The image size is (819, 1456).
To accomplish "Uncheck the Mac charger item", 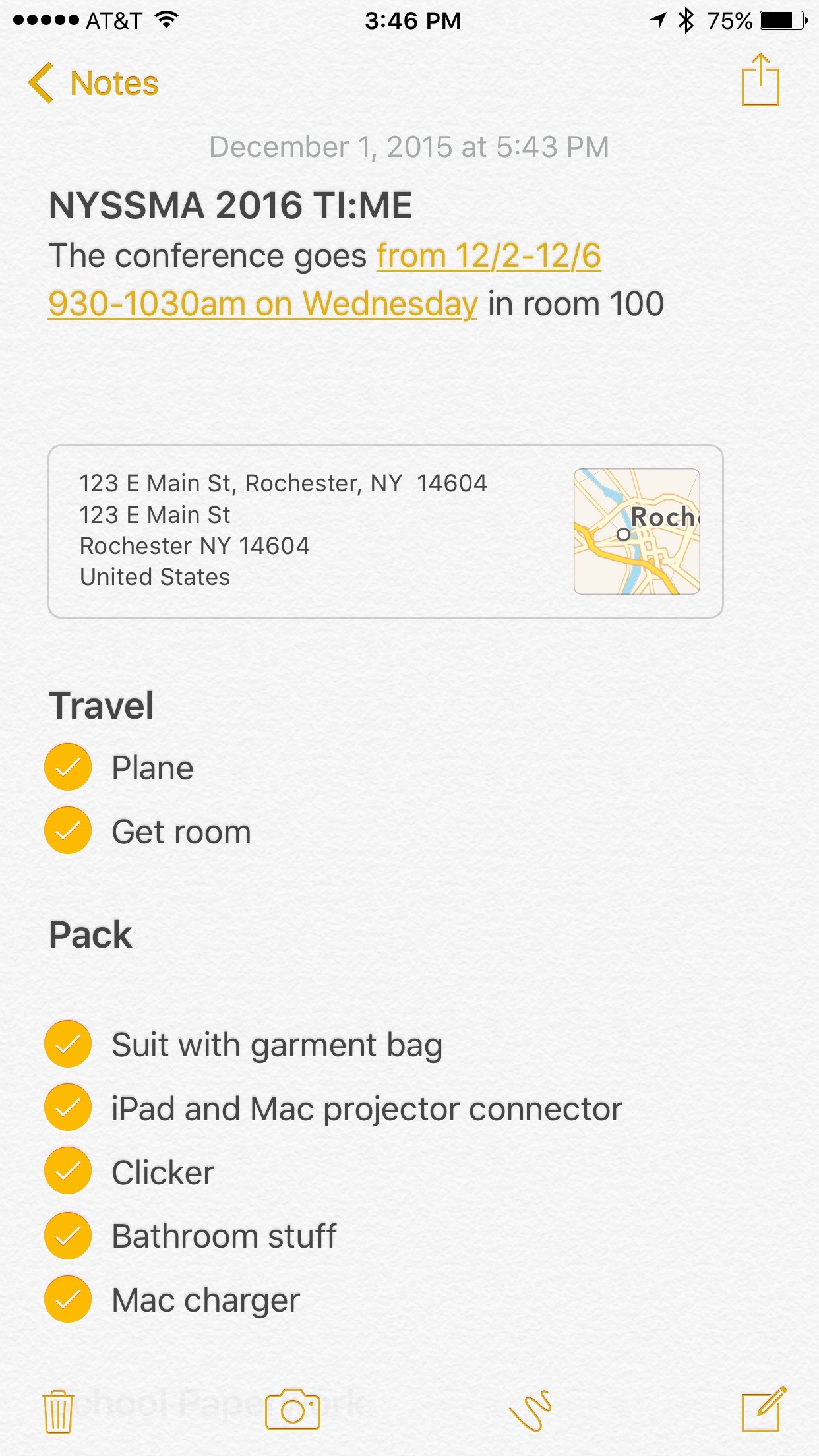I will (x=68, y=1299).
